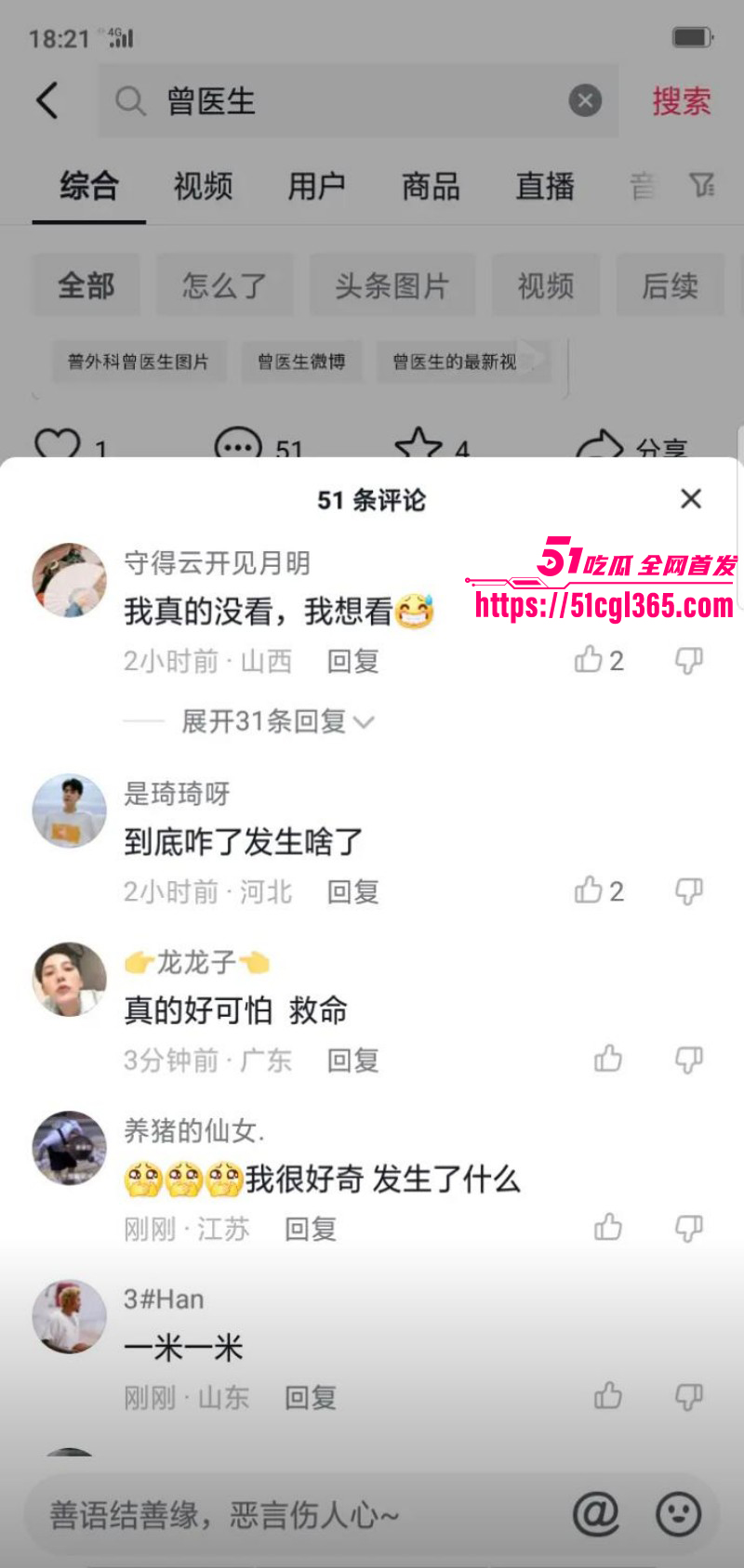Clear the search text with the X icon
Viewport: 744px width, 1568px height.
[584, 102]
